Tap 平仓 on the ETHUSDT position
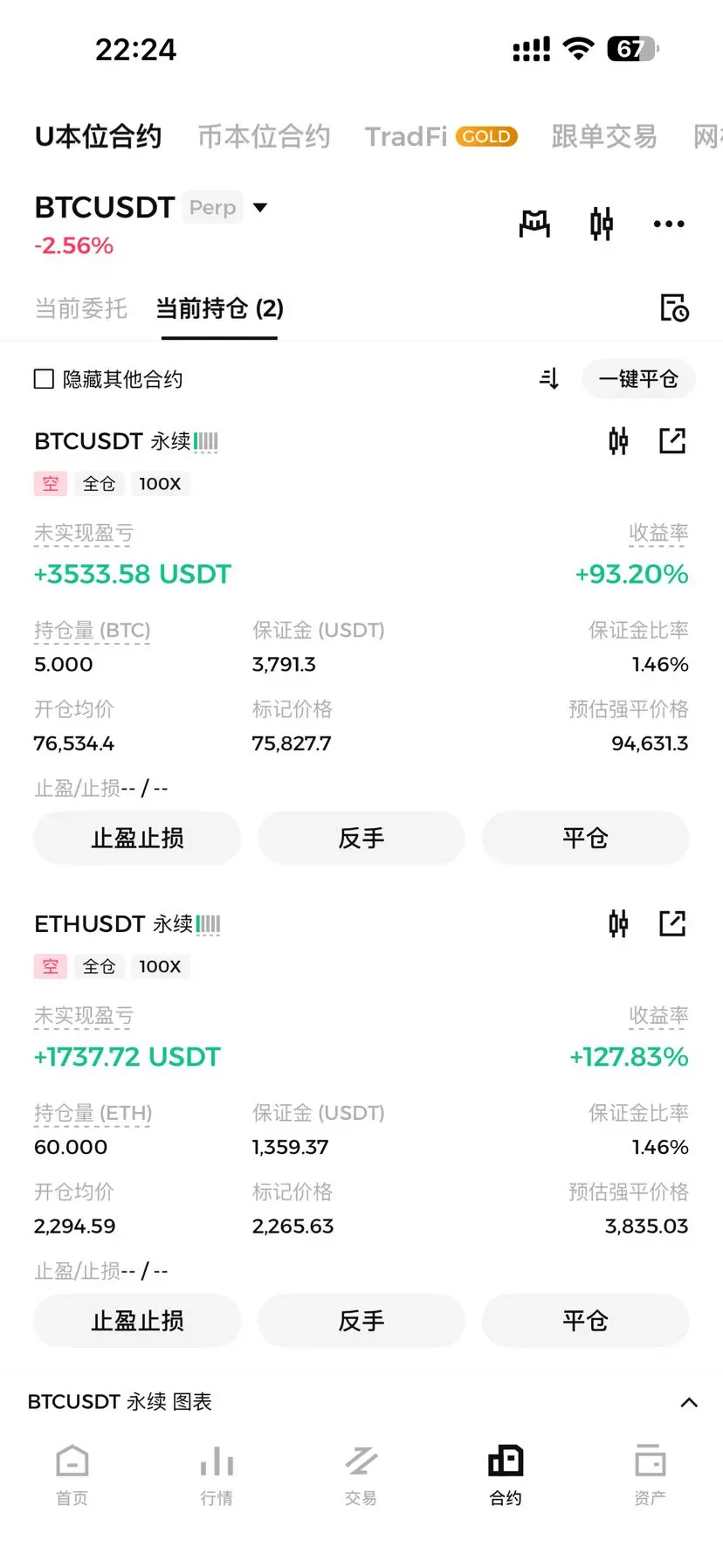Screen dimensions: 723x1568 585,1321
